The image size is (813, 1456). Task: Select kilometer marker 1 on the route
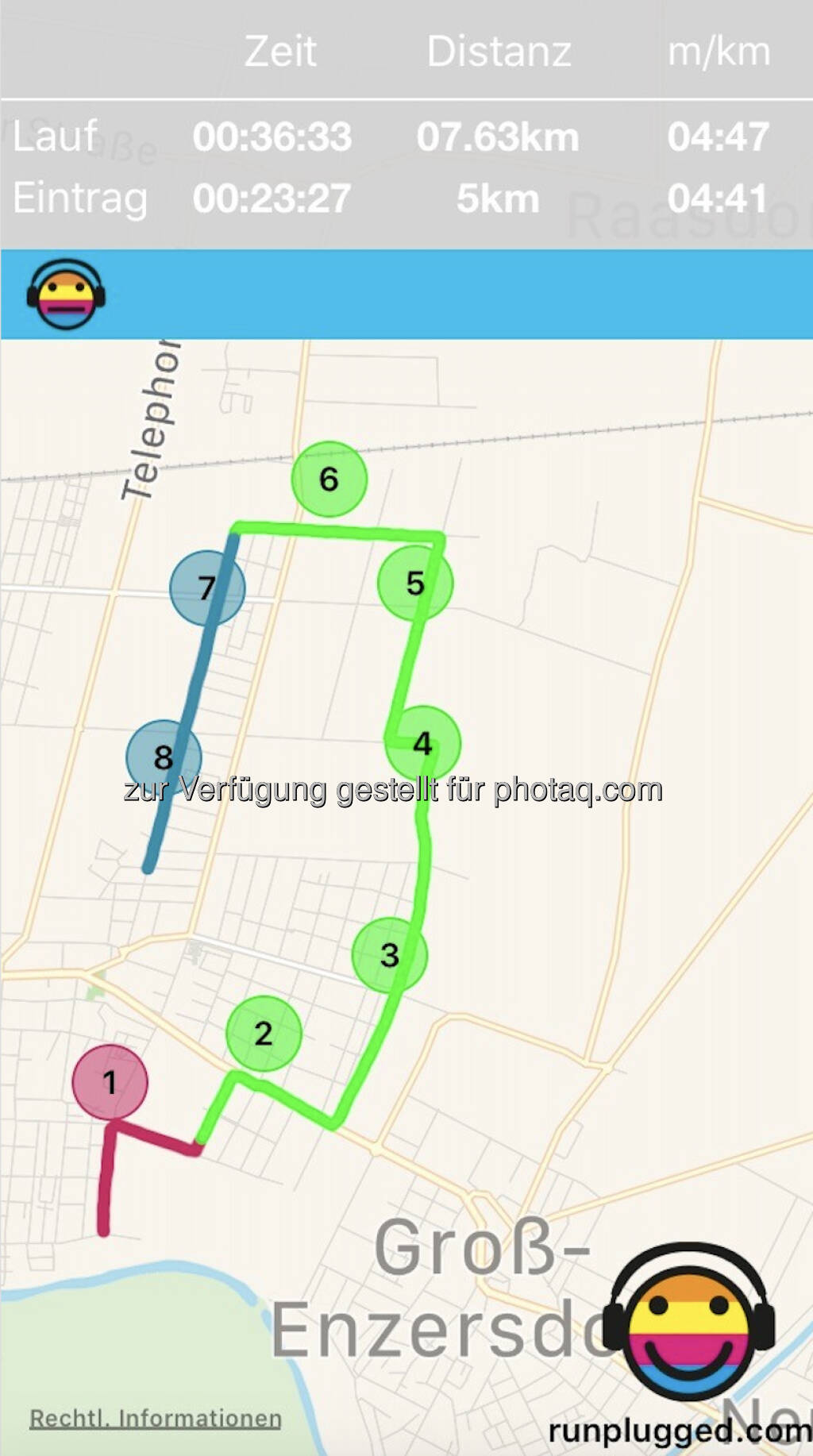(110, 1081)
